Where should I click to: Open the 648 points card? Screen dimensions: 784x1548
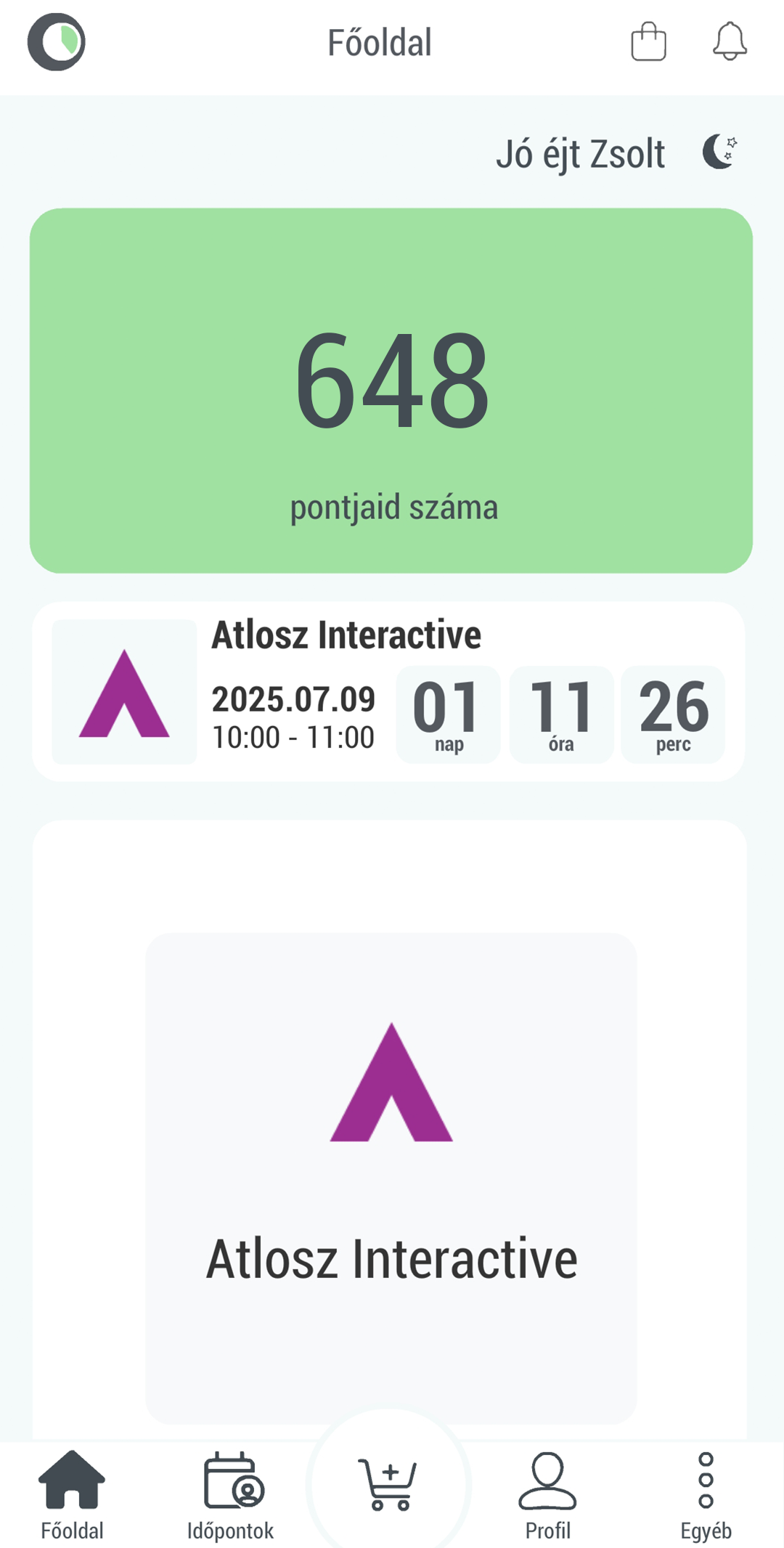tap(391, 391)
